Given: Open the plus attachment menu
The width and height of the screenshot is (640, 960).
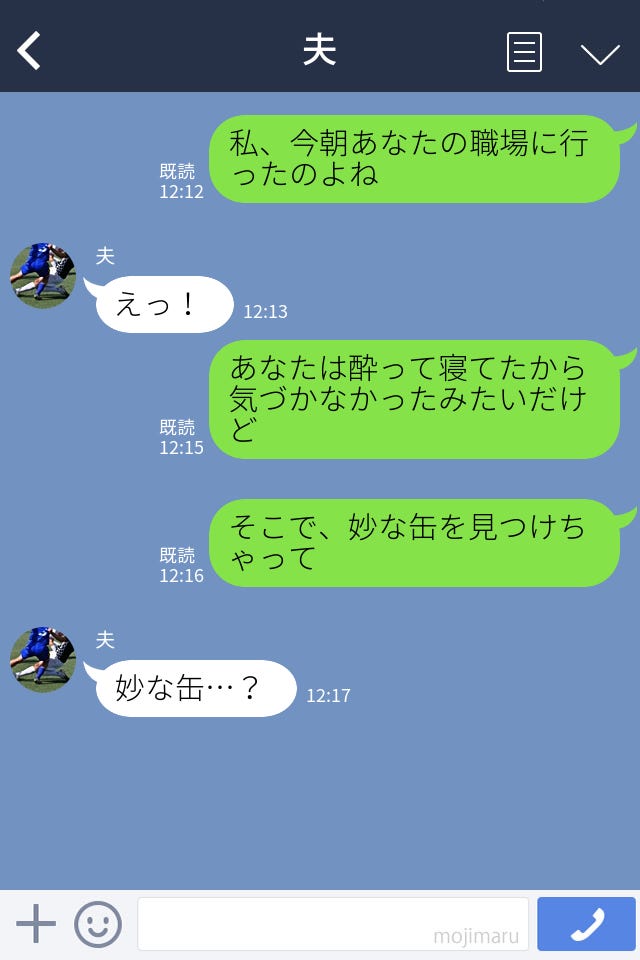Looking at the screenshot, I should tap(36, 924).
